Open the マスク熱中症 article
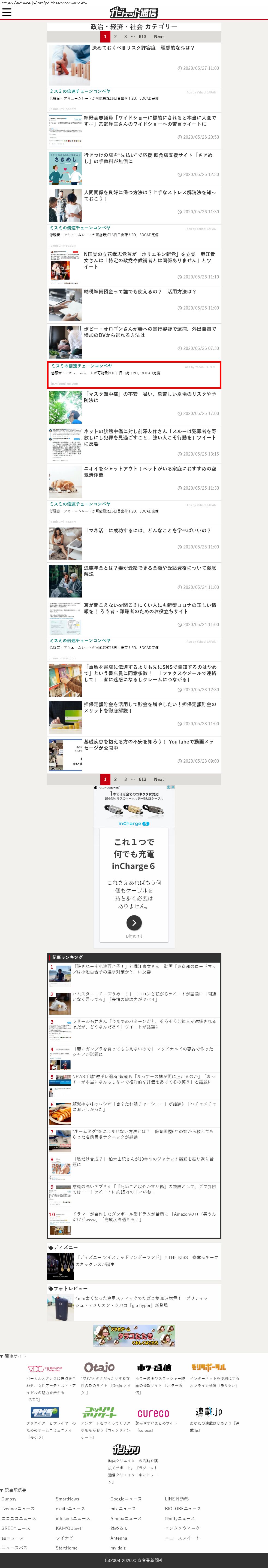This screenshot has width=268, height=1568. click(x=150, y=397)
